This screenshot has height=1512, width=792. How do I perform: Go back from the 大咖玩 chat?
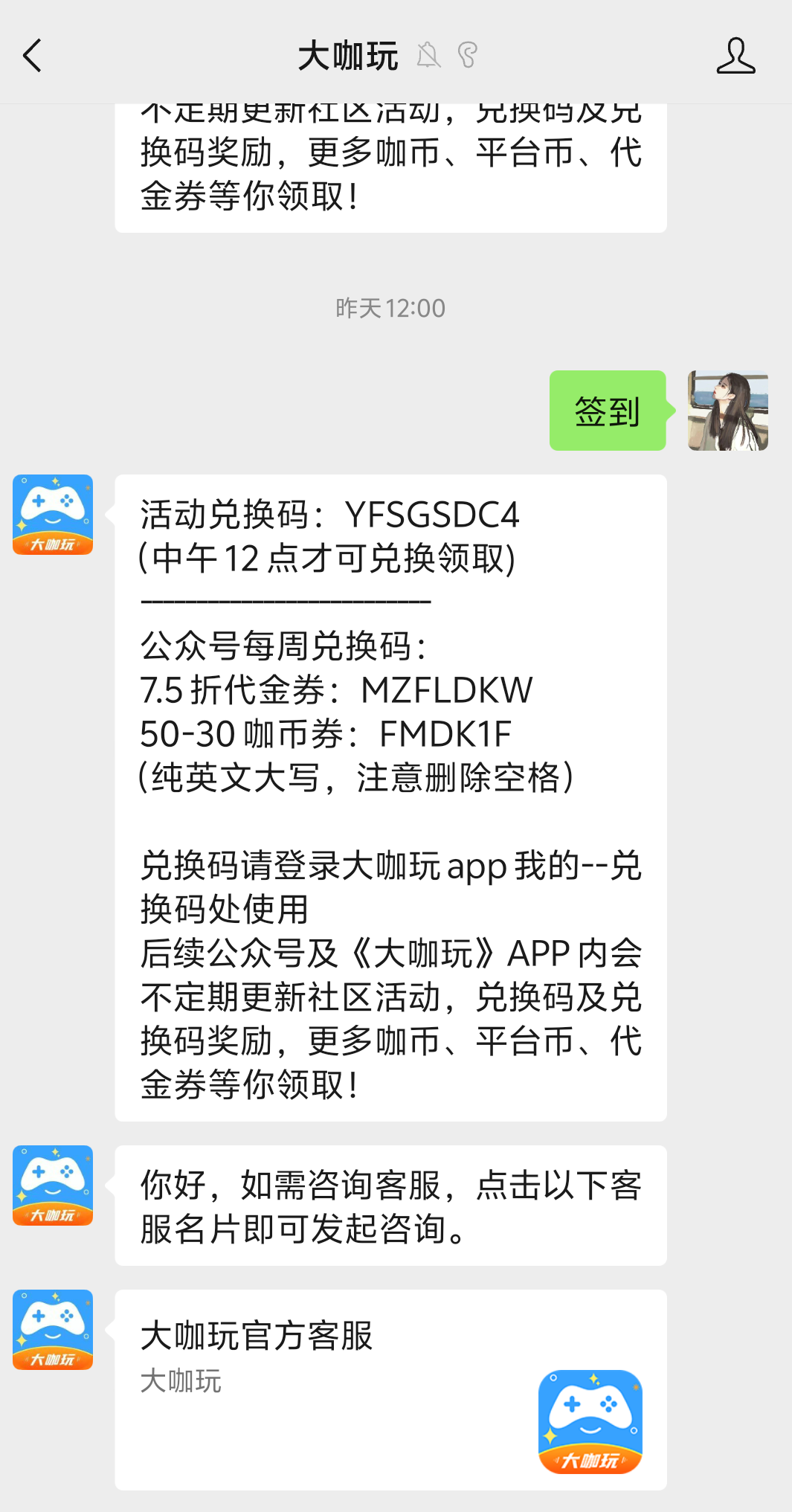[x=33, y=56]
